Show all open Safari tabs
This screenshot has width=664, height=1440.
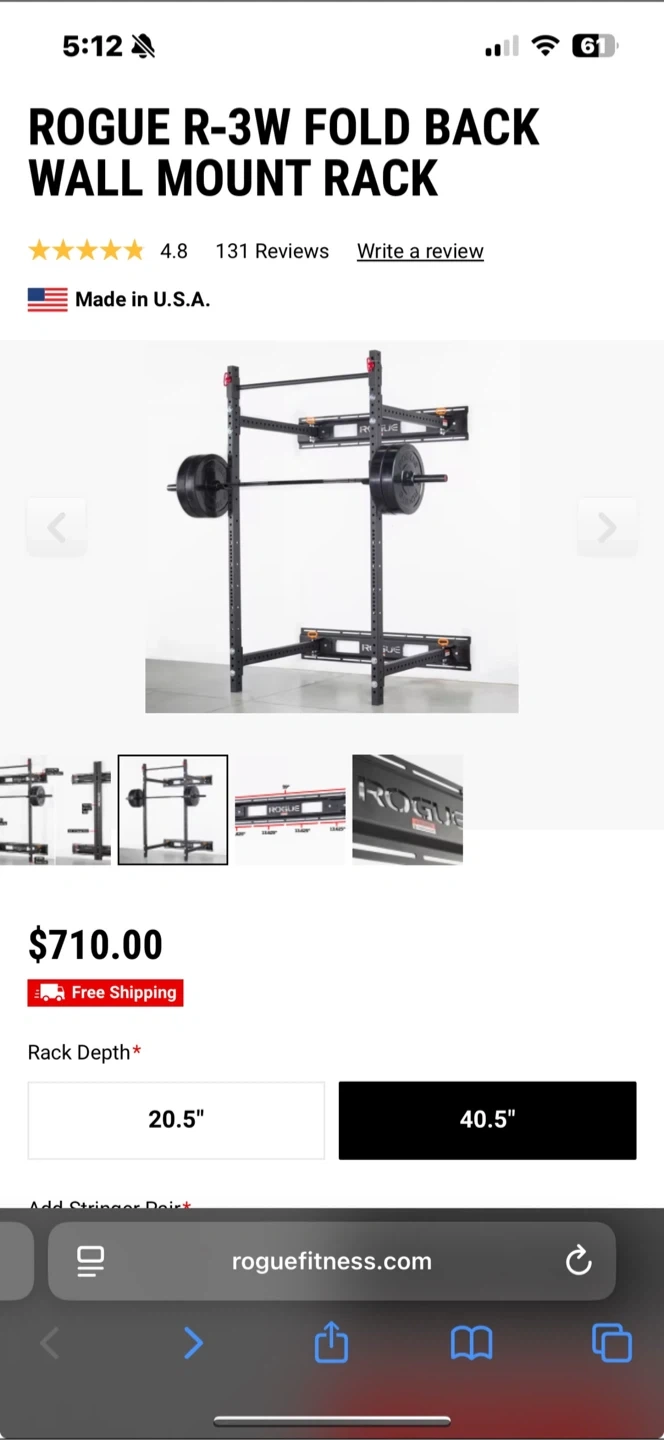tap(611, 1343)
